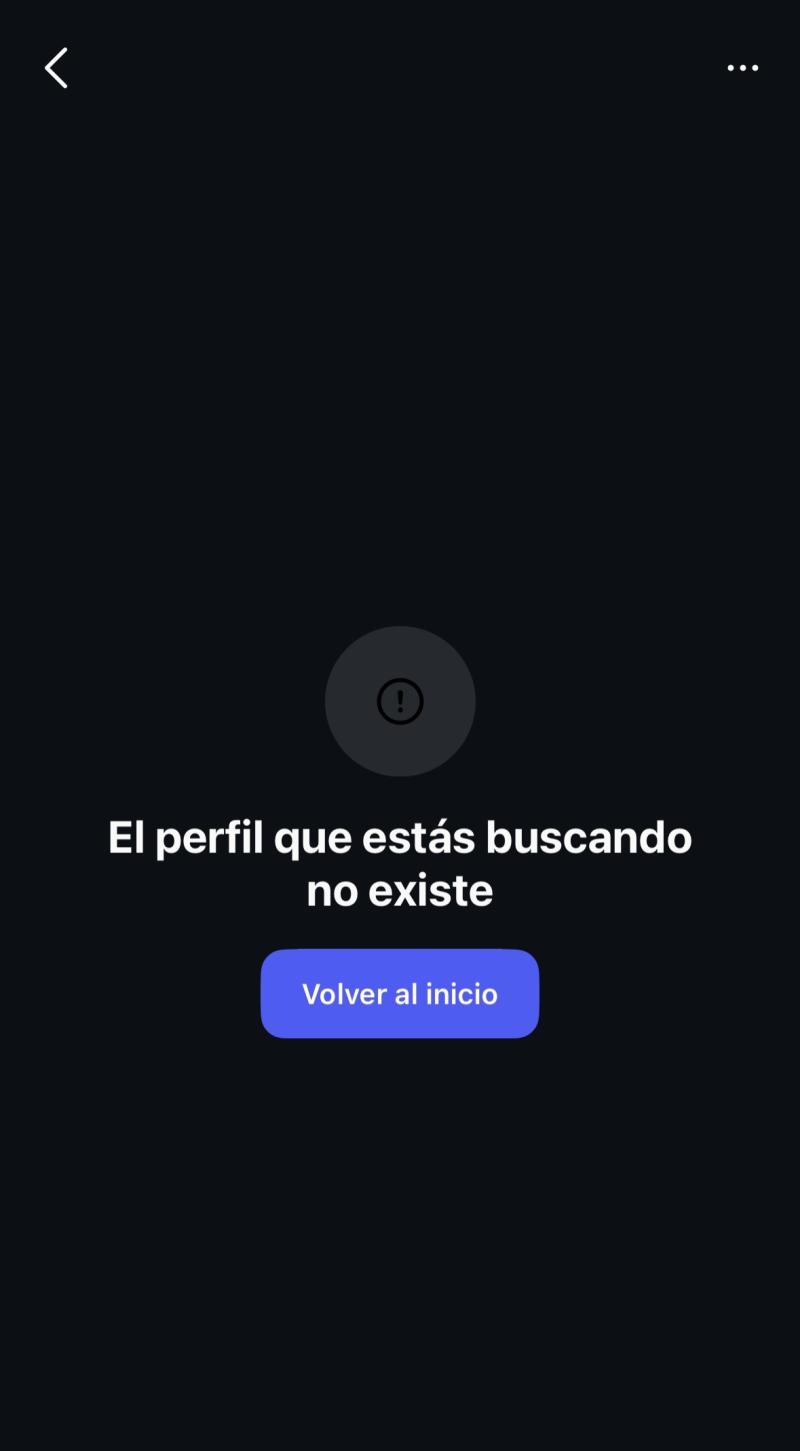Select the error message text
This screenshot has height=1451, width=800.
(400, 862)
